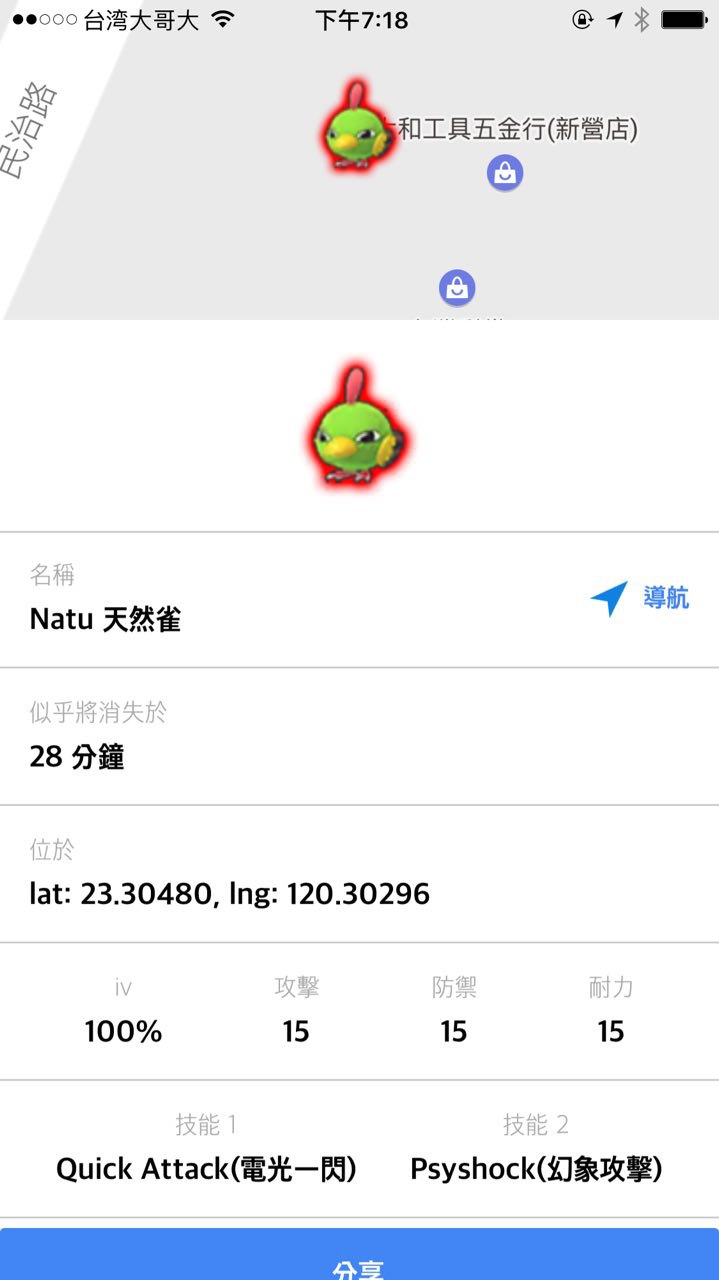The height and width of the screenshot is (1280, 719).
Task: Tap the 導航 navigation button
Action: click(x=640, y=599)
